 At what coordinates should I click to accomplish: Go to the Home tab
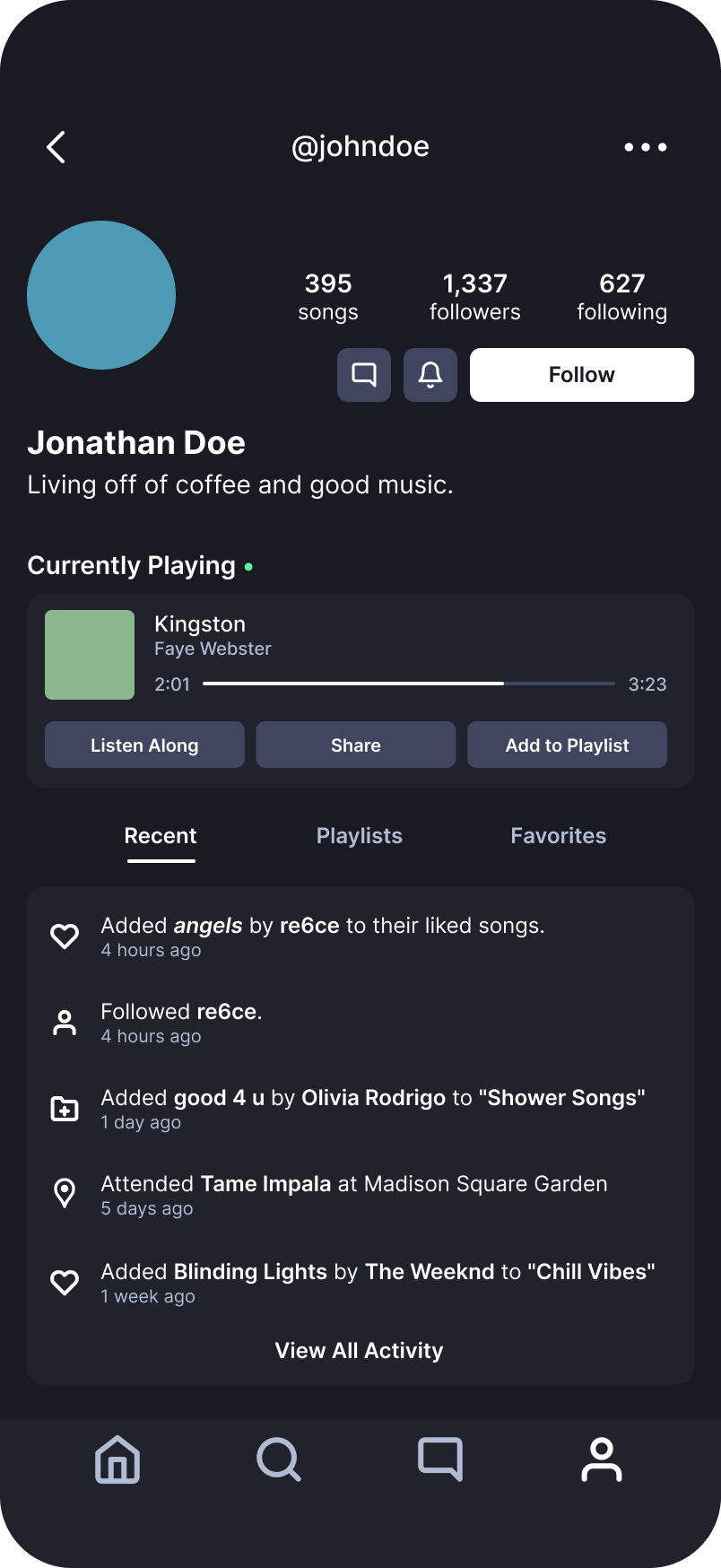(118, 1459)
